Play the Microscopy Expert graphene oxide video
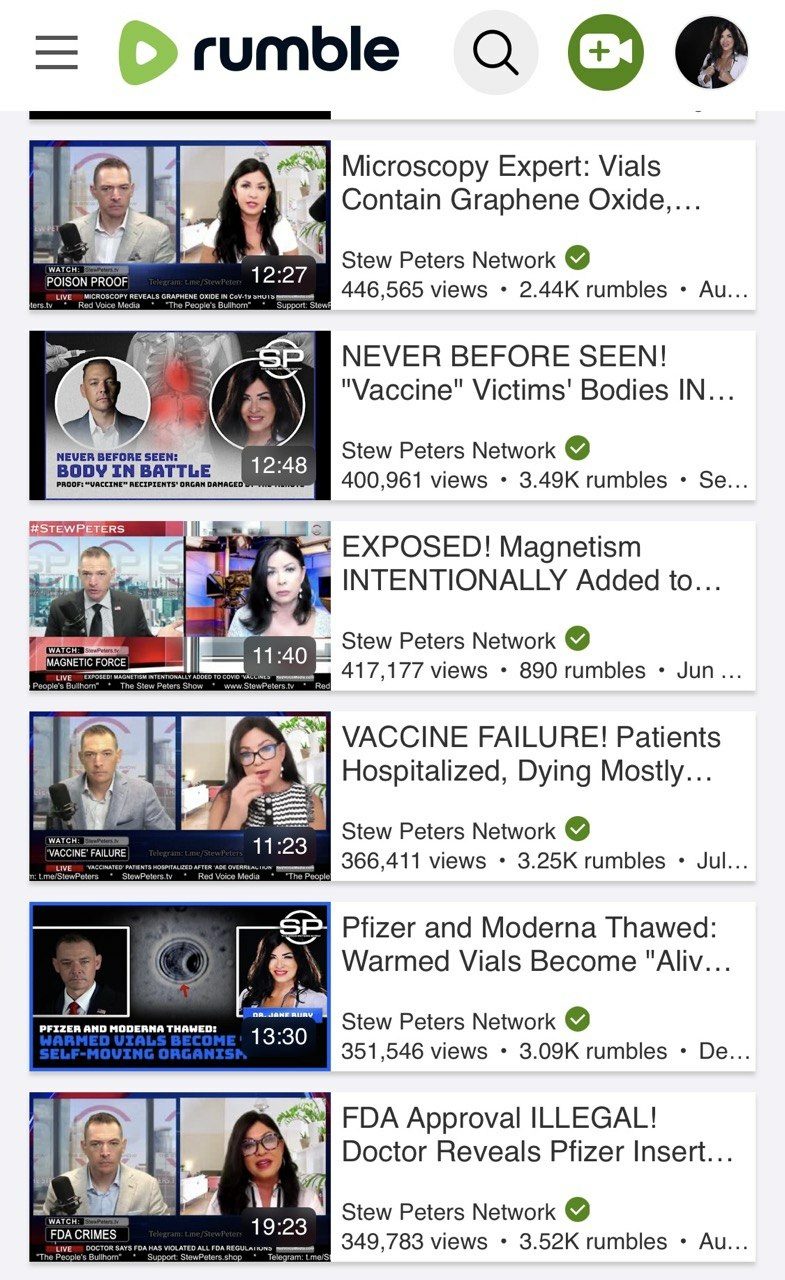 [x=180, y=225]
